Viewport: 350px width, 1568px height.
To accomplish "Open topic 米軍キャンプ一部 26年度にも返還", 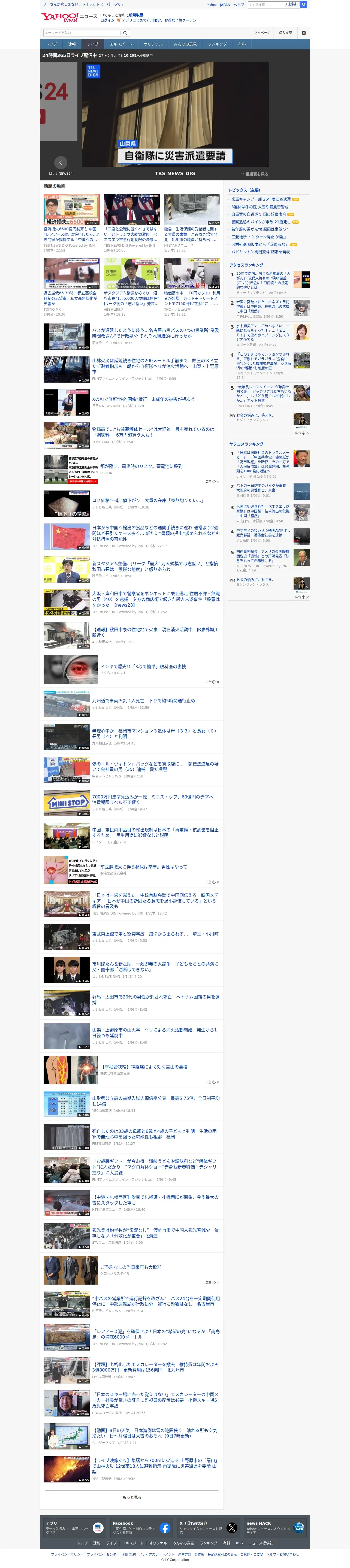I will (x=261, y=199).
